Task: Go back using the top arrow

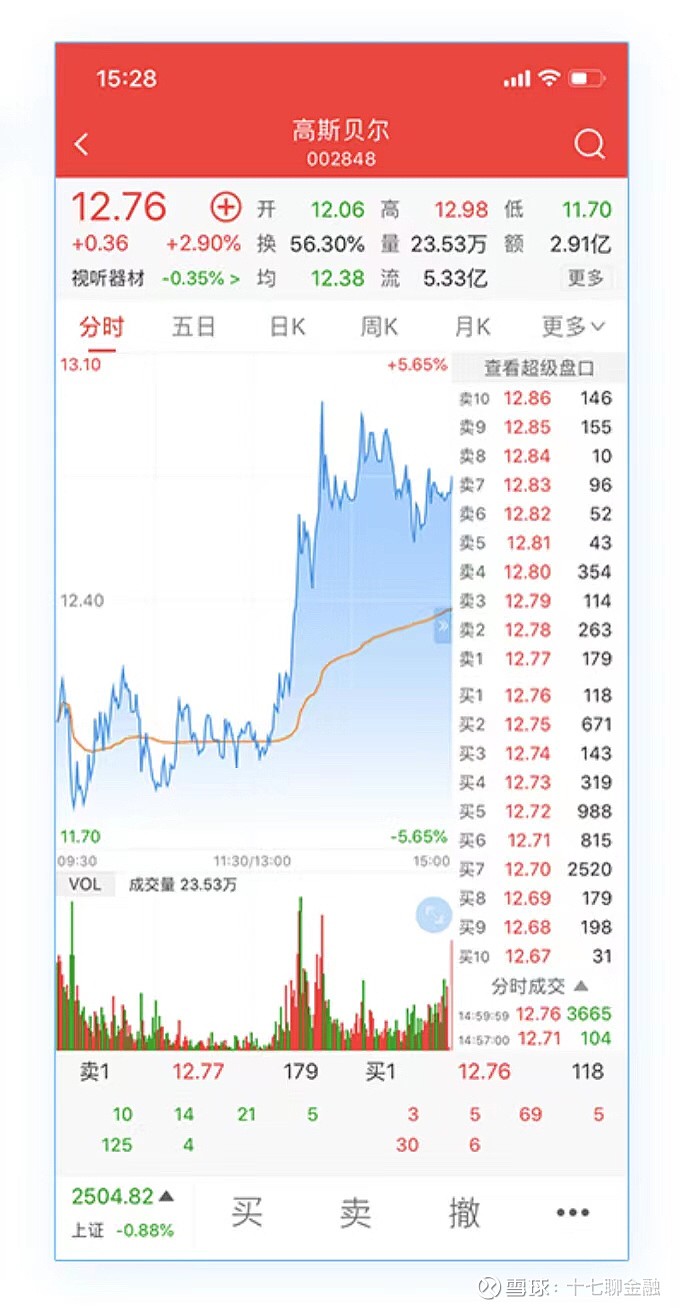Action: coord(82,144)
